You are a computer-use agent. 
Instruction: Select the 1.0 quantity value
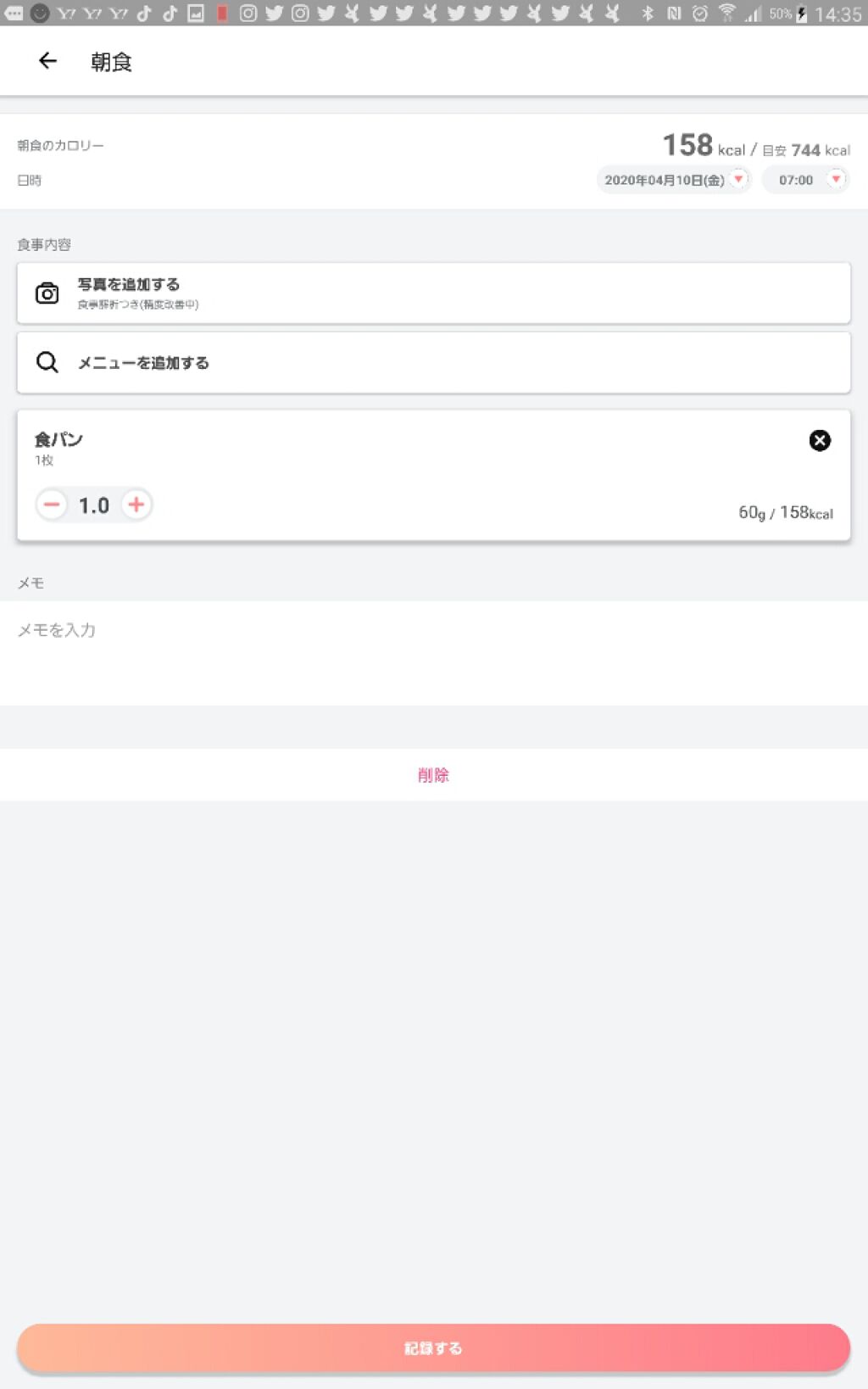[x=93, y=505]
